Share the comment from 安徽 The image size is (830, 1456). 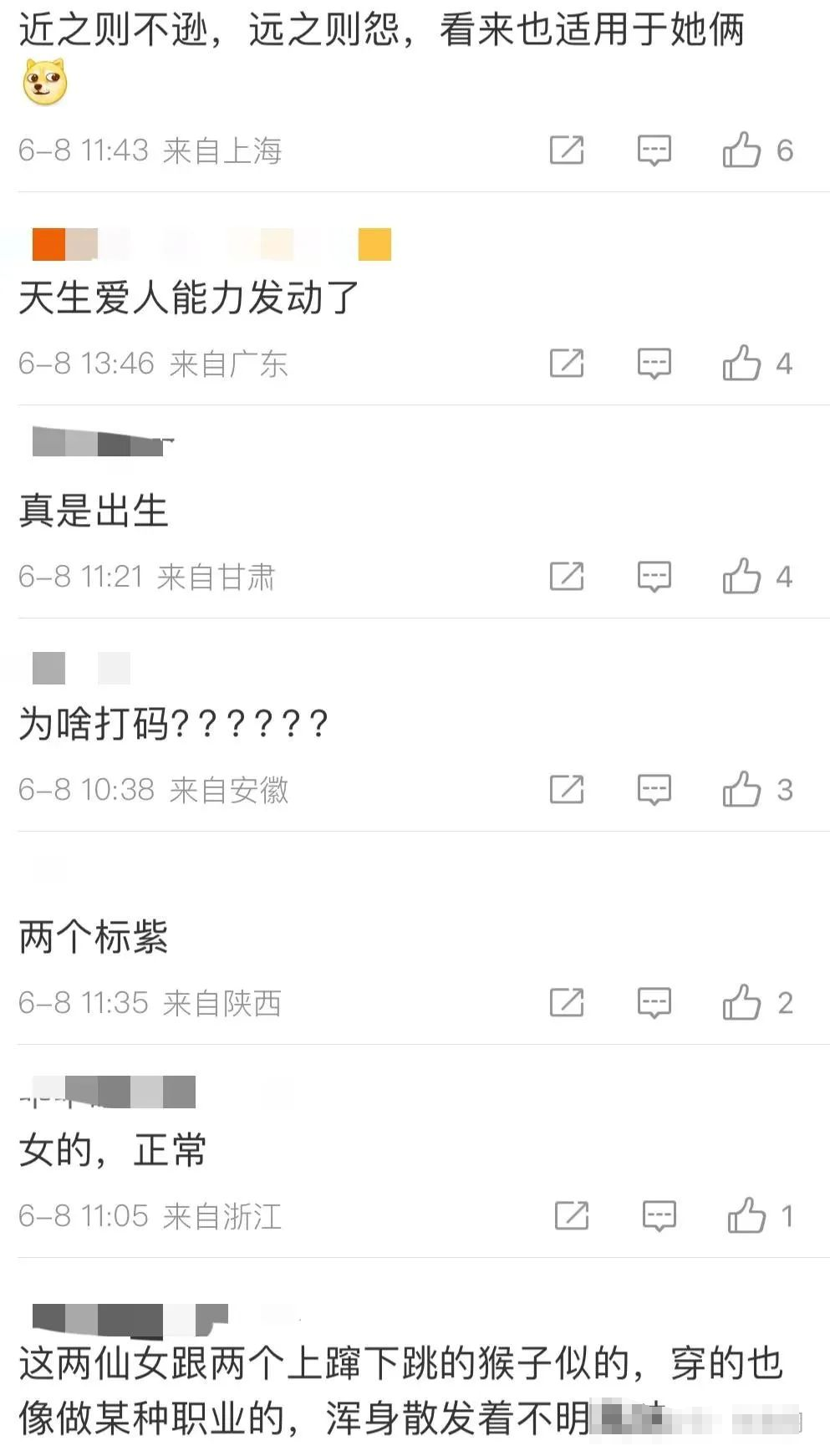567,790
